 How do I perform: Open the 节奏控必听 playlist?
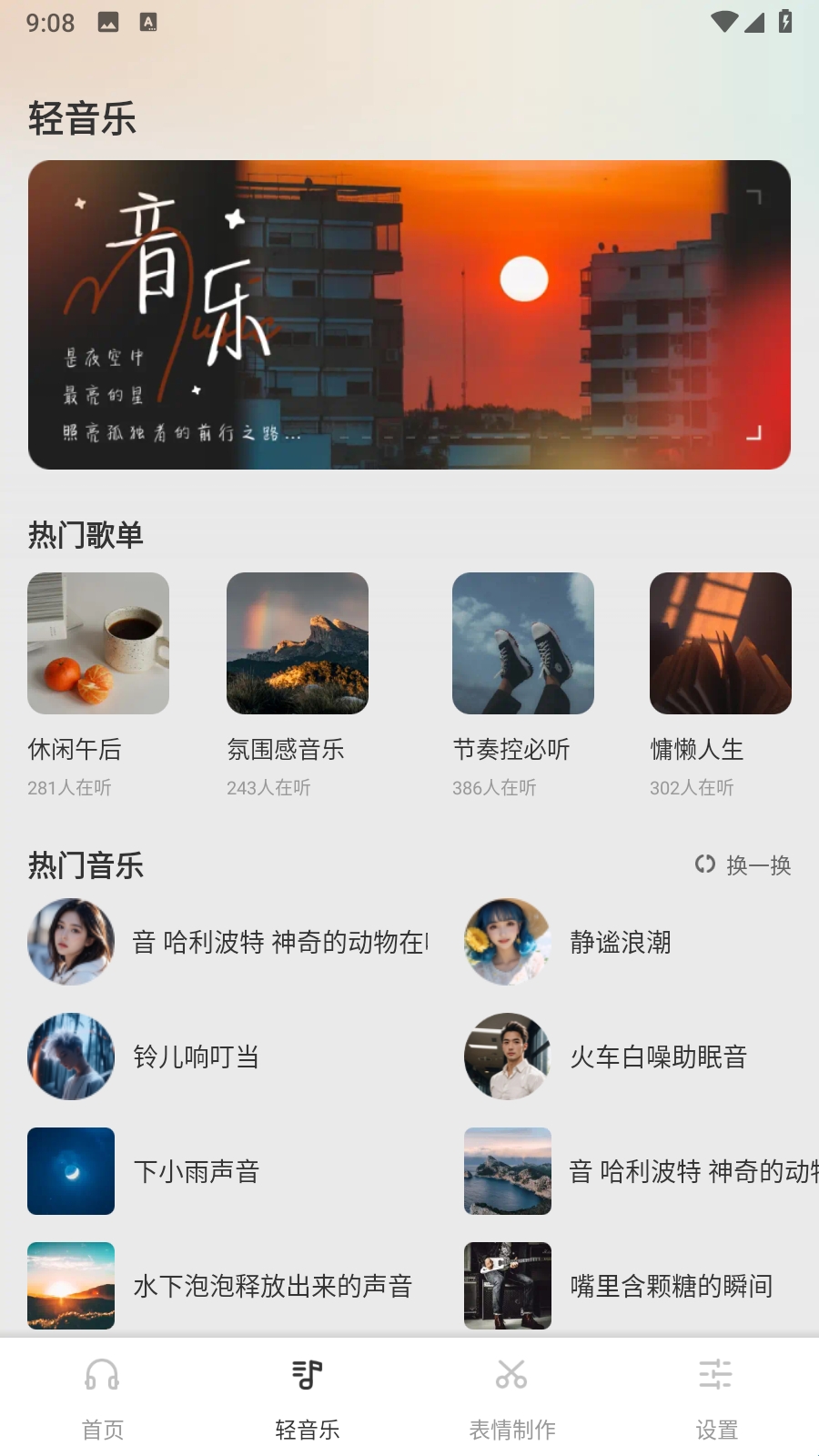[x=523, y=643]
